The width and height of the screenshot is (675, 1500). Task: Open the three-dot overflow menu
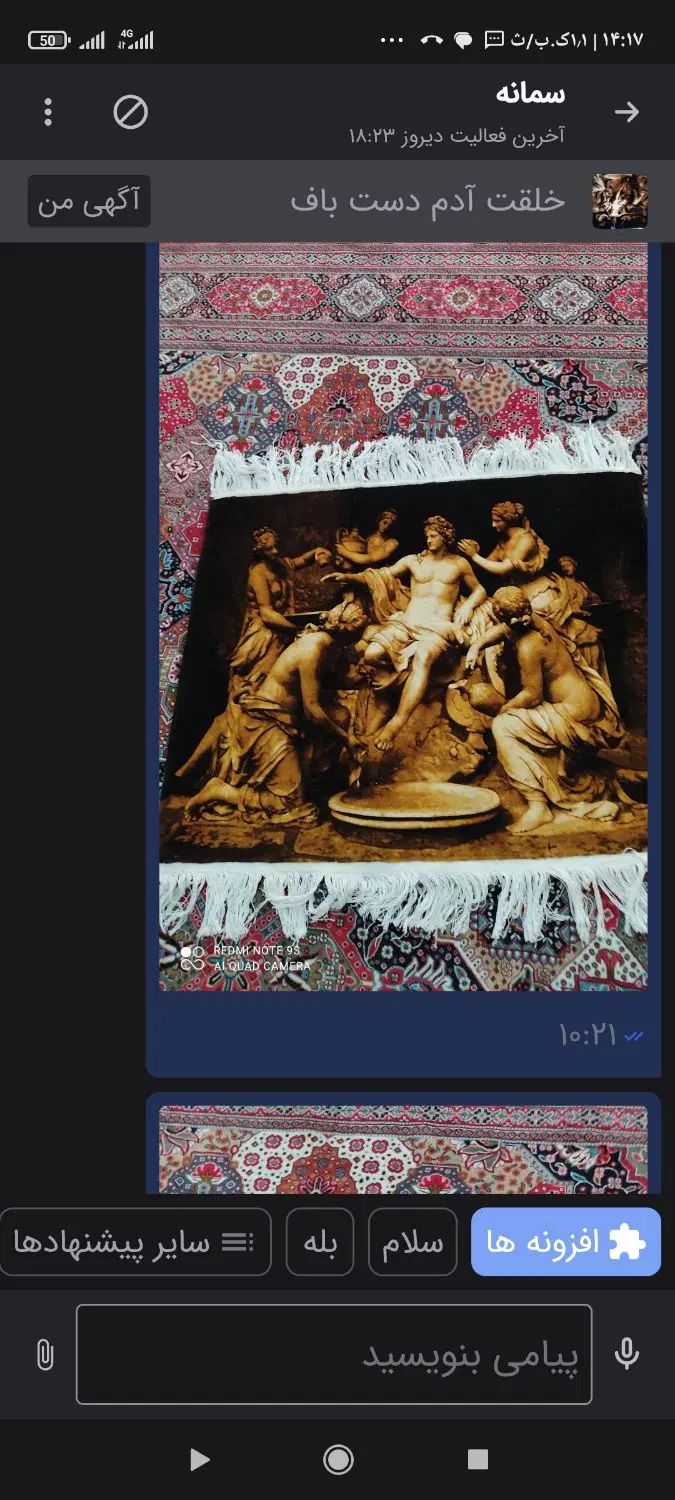point(47,112)
